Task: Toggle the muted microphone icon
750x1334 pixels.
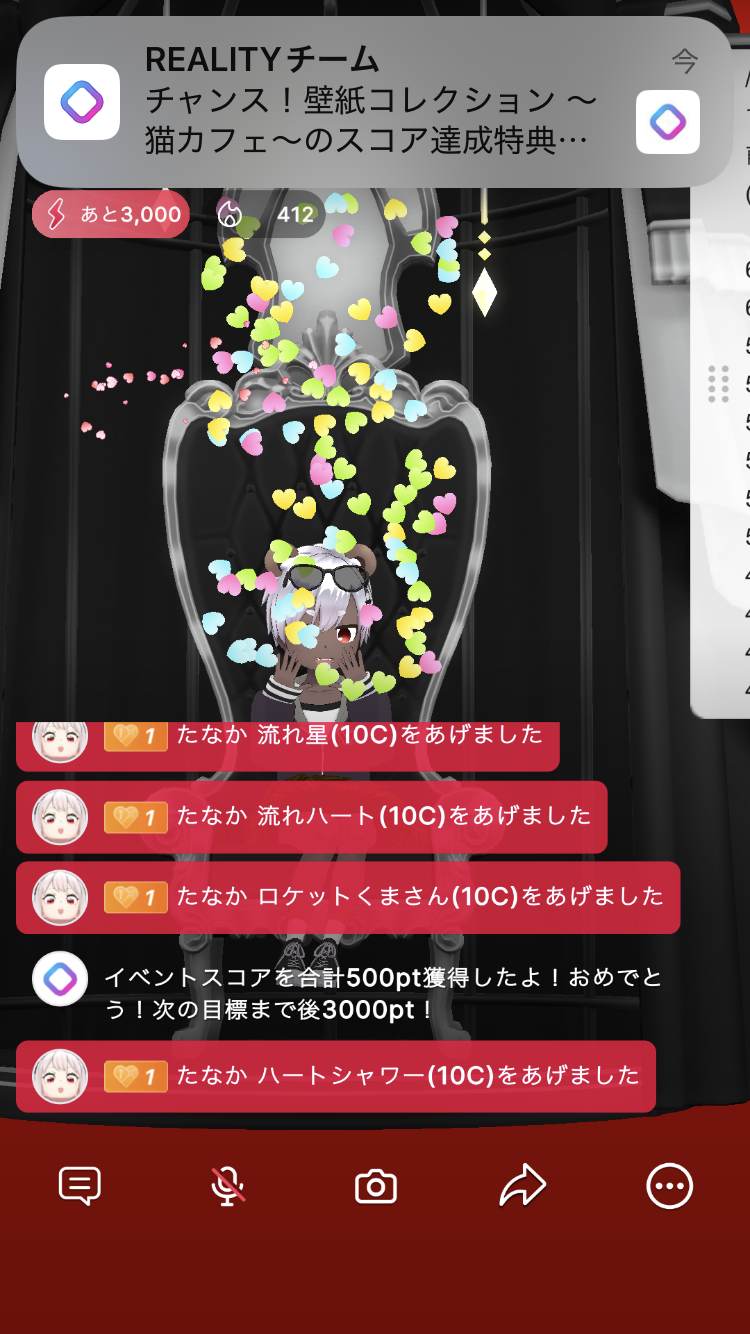Action: click(228, 1186)
